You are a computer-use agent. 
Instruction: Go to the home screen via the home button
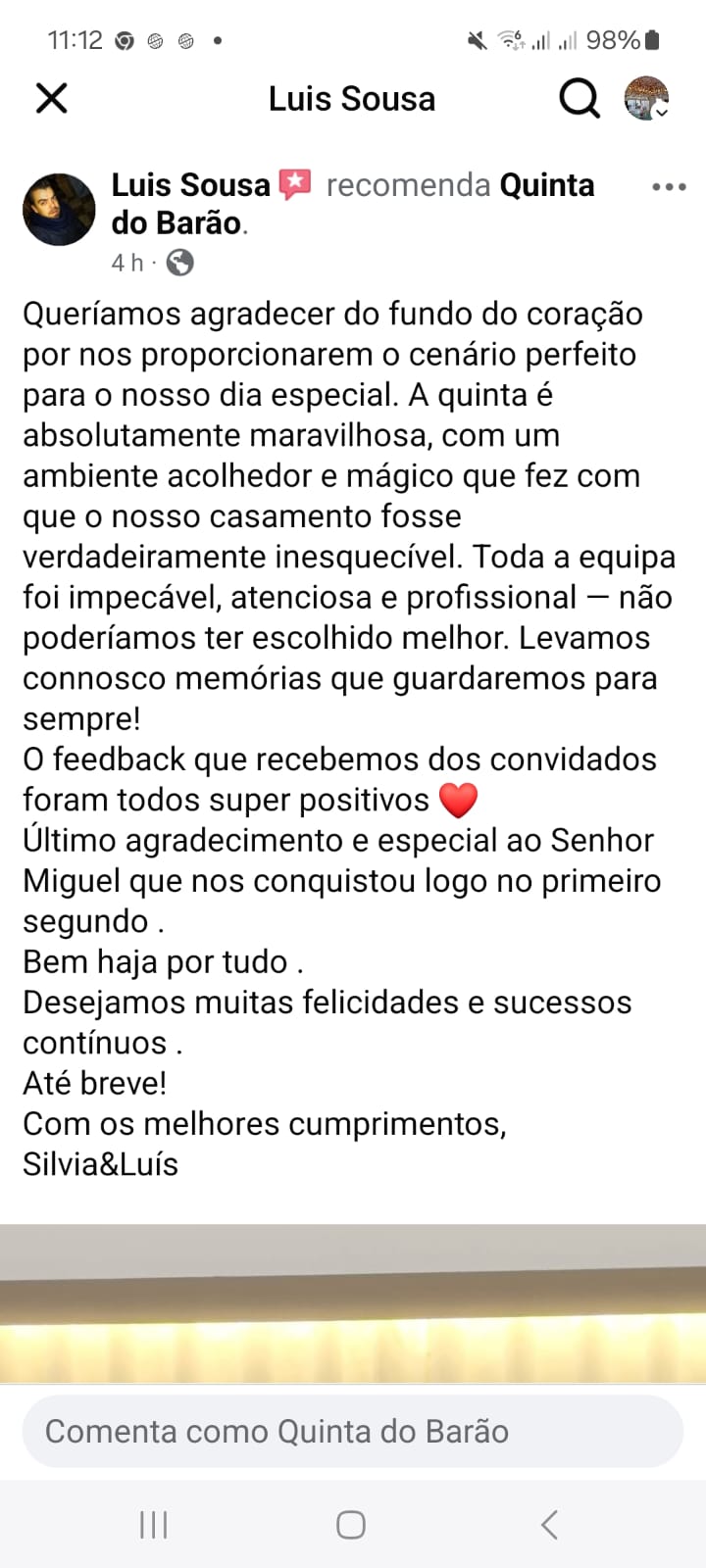[x=351, y=1525]
